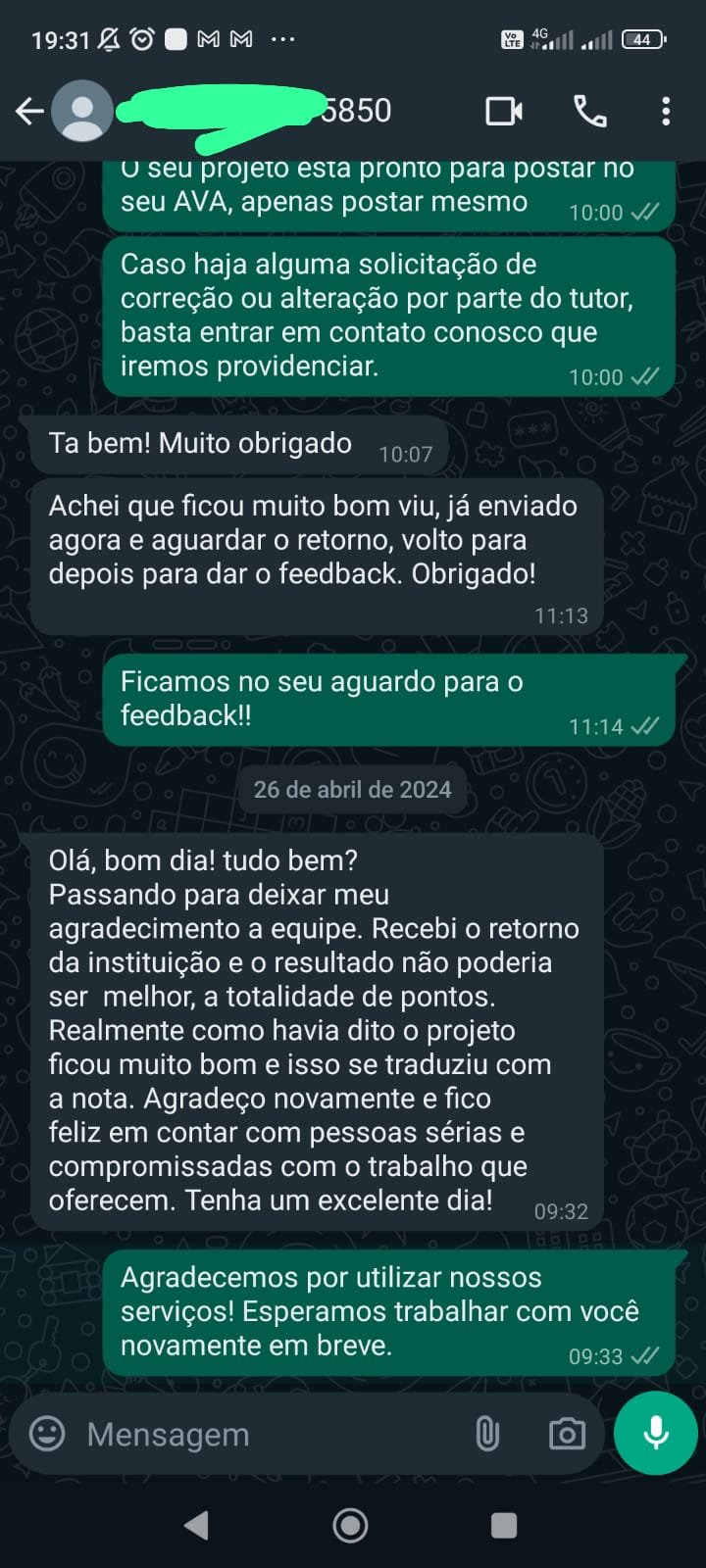
Task: Open the camera from the message bar
Action: [567, 1434]
